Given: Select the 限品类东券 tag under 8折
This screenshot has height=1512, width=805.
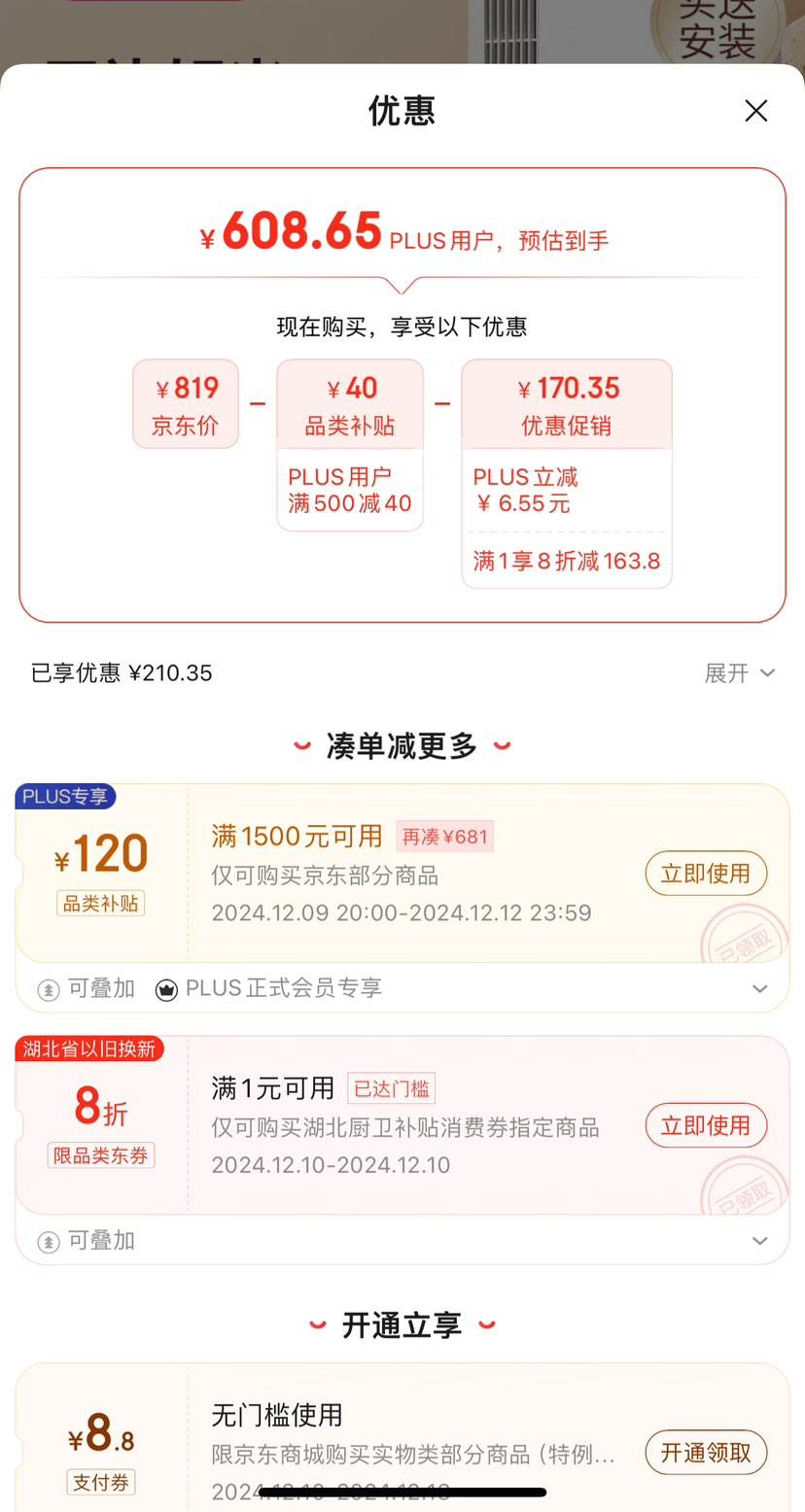Looking at the screenshot, I should [100, 1156].
